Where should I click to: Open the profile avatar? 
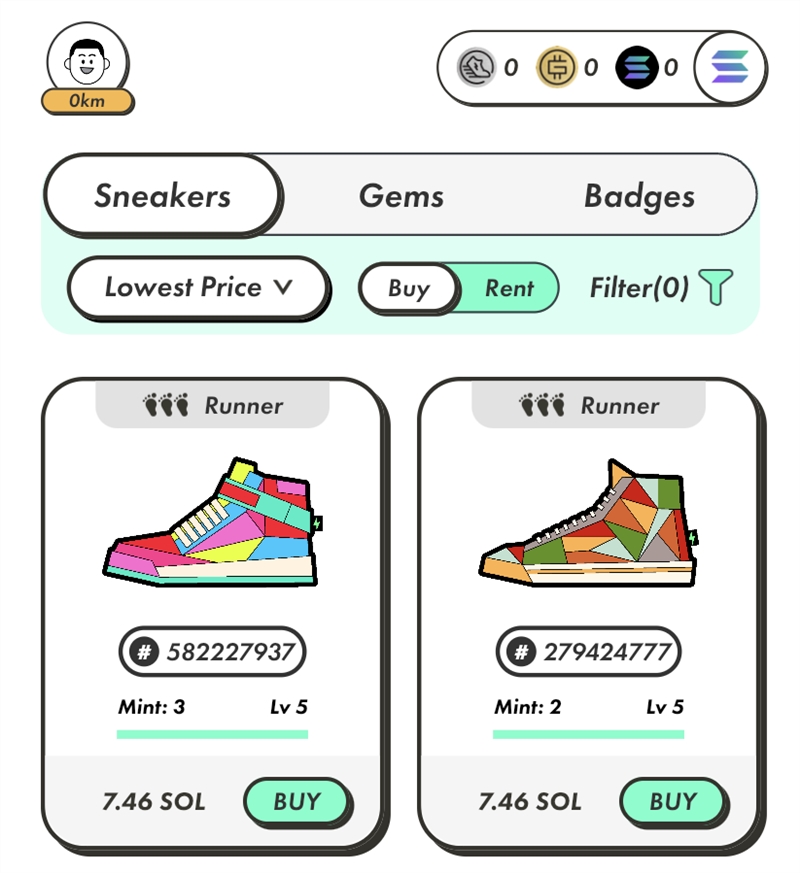click(87, 62)
